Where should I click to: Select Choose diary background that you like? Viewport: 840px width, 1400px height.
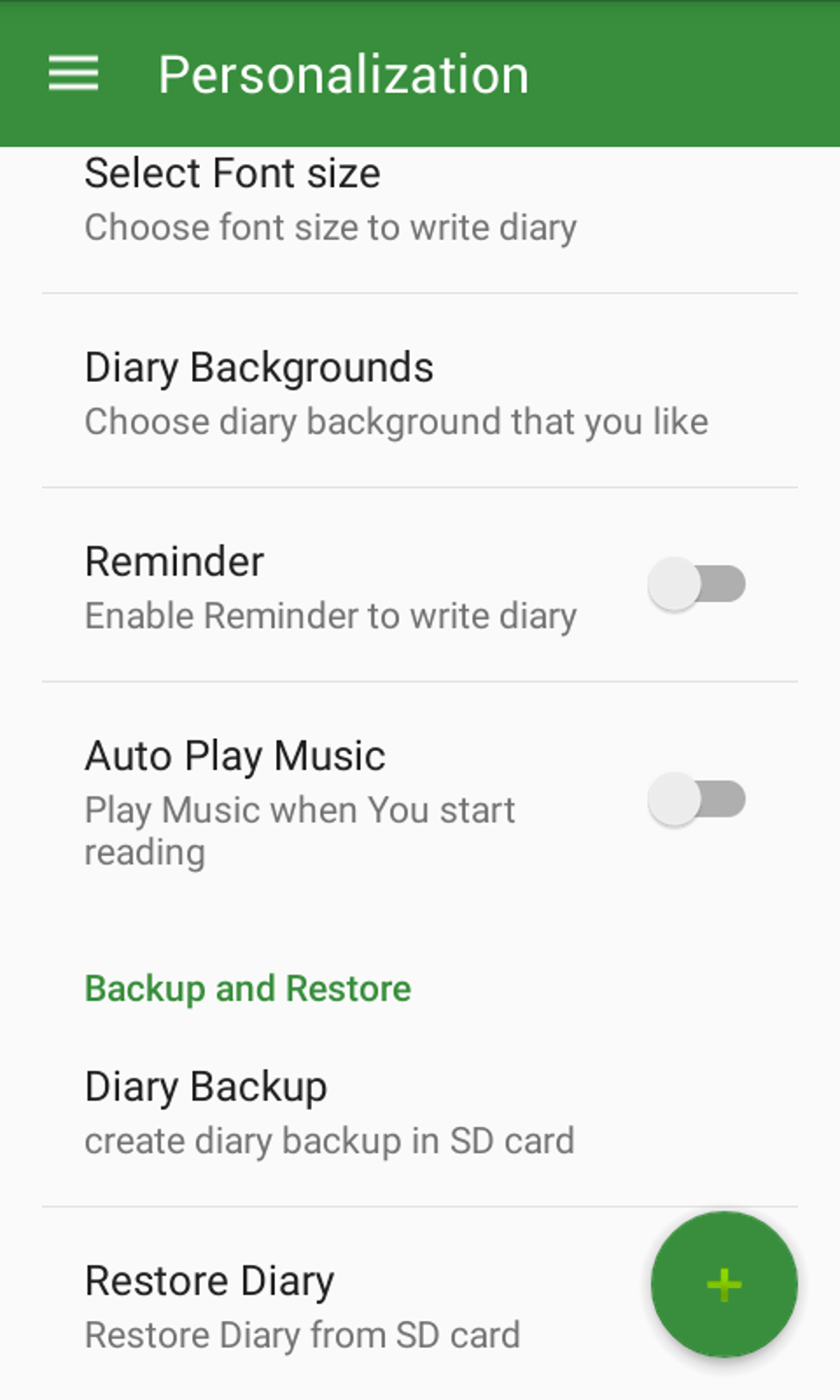click(x=395, y=421)
